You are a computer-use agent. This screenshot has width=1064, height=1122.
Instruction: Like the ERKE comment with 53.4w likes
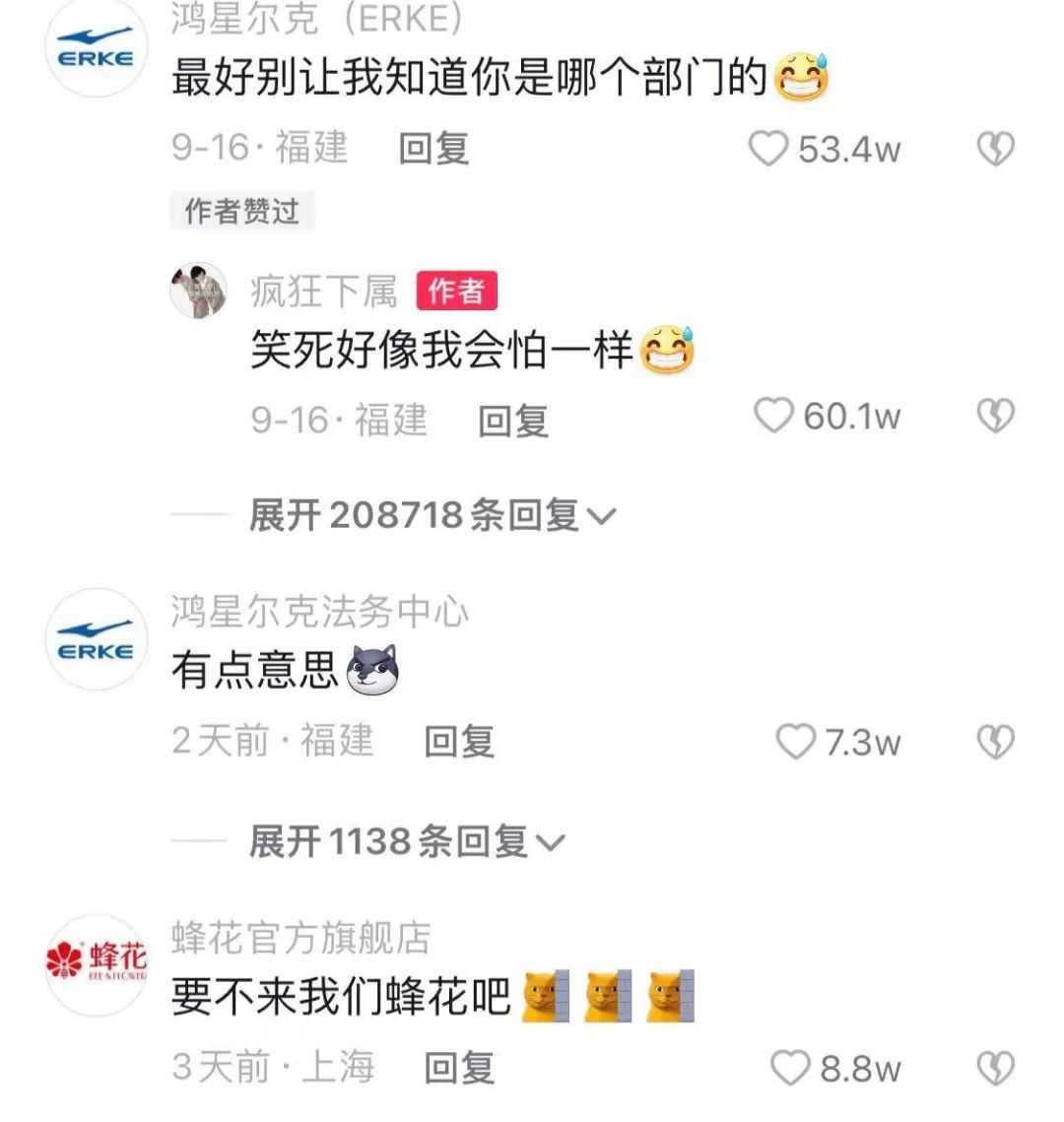pyautogui.click(x=769, y=149)
